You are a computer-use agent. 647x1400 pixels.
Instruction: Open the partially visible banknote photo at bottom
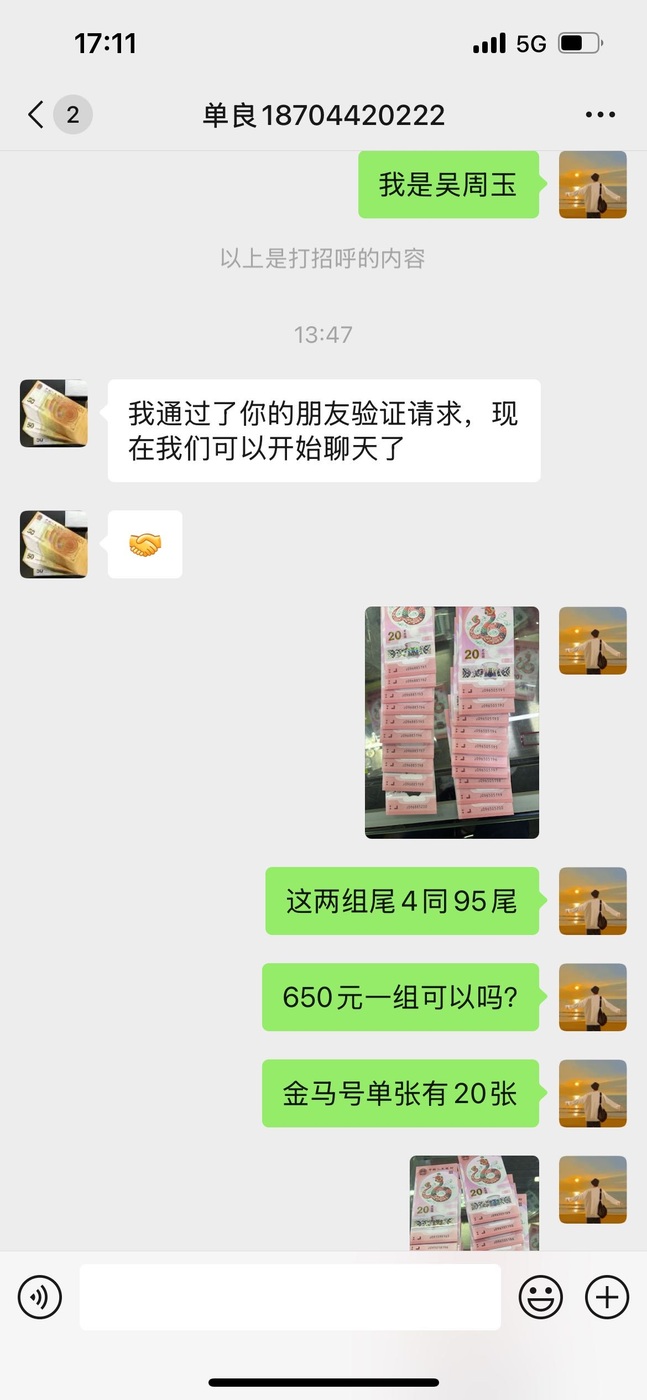click(x=474, y=1203)
